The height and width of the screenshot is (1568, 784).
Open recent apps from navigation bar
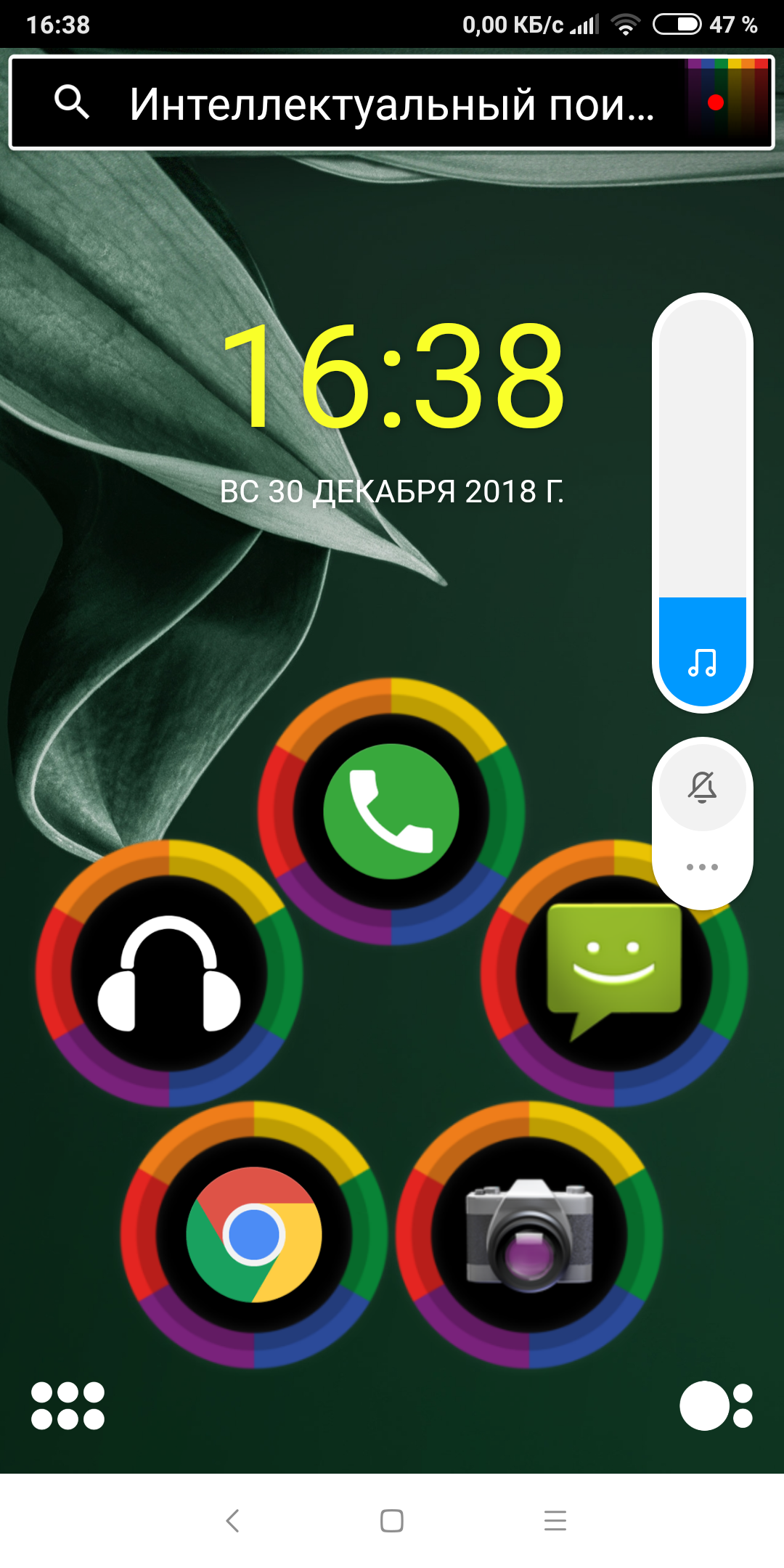pyautogui.click(x=555, y=1520)
